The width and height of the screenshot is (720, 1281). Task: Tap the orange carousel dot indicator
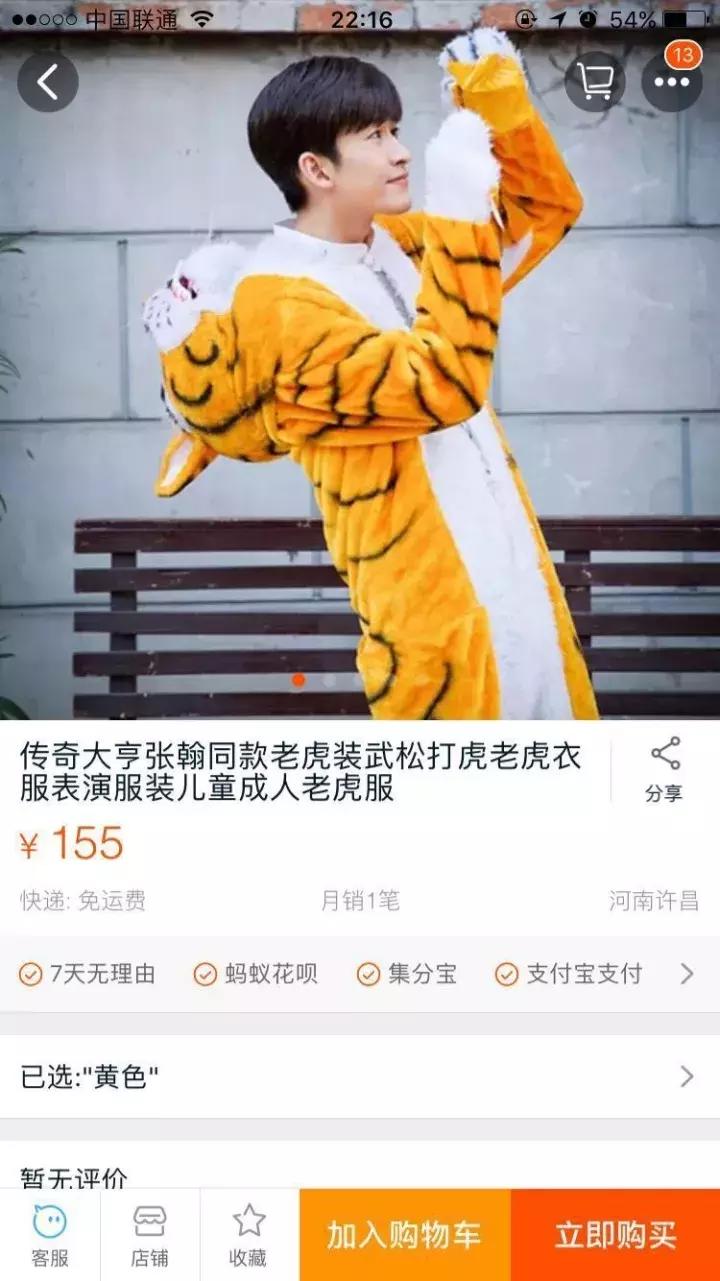(x=297, y=679)
